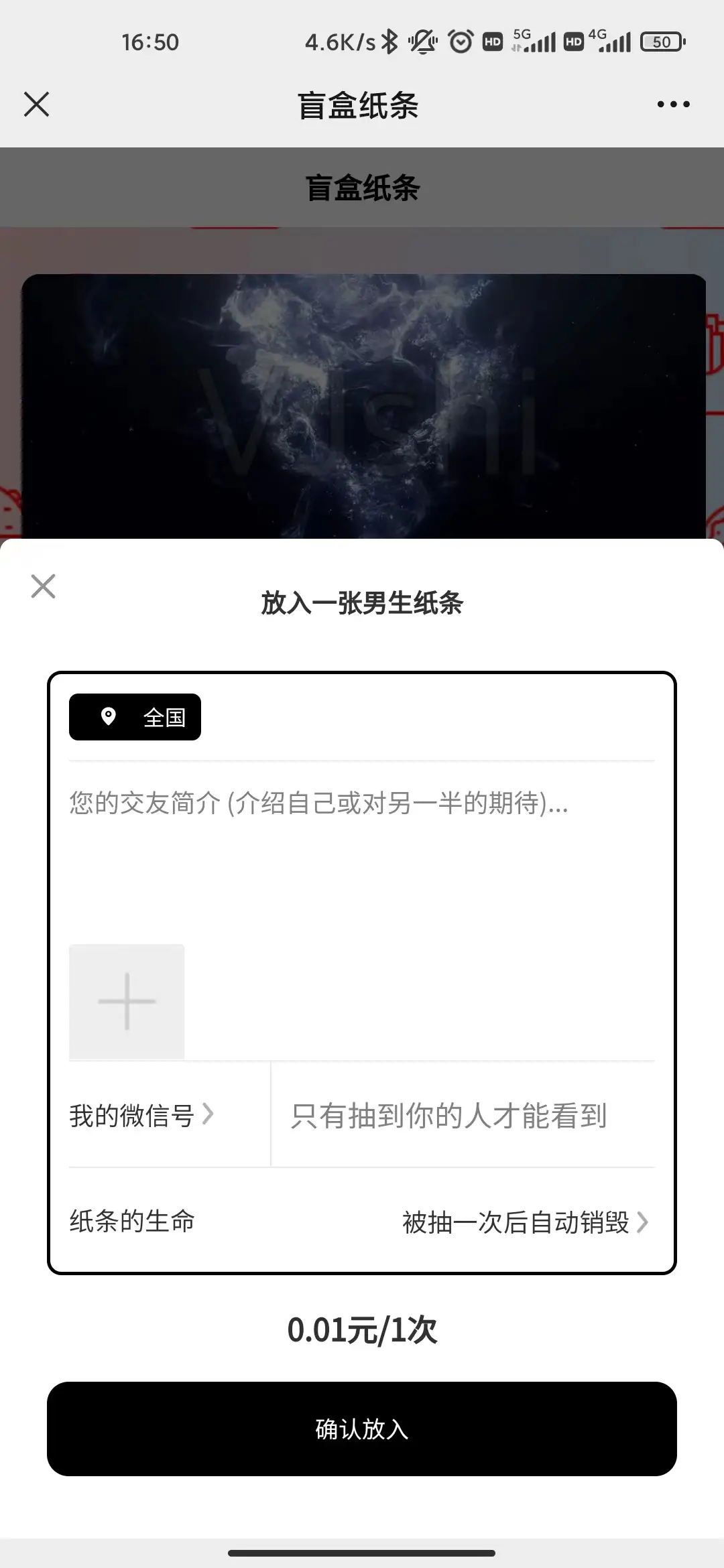Open the 我的微信号 type selector
Viewport: 724px width, 1568px height.
142,1115
